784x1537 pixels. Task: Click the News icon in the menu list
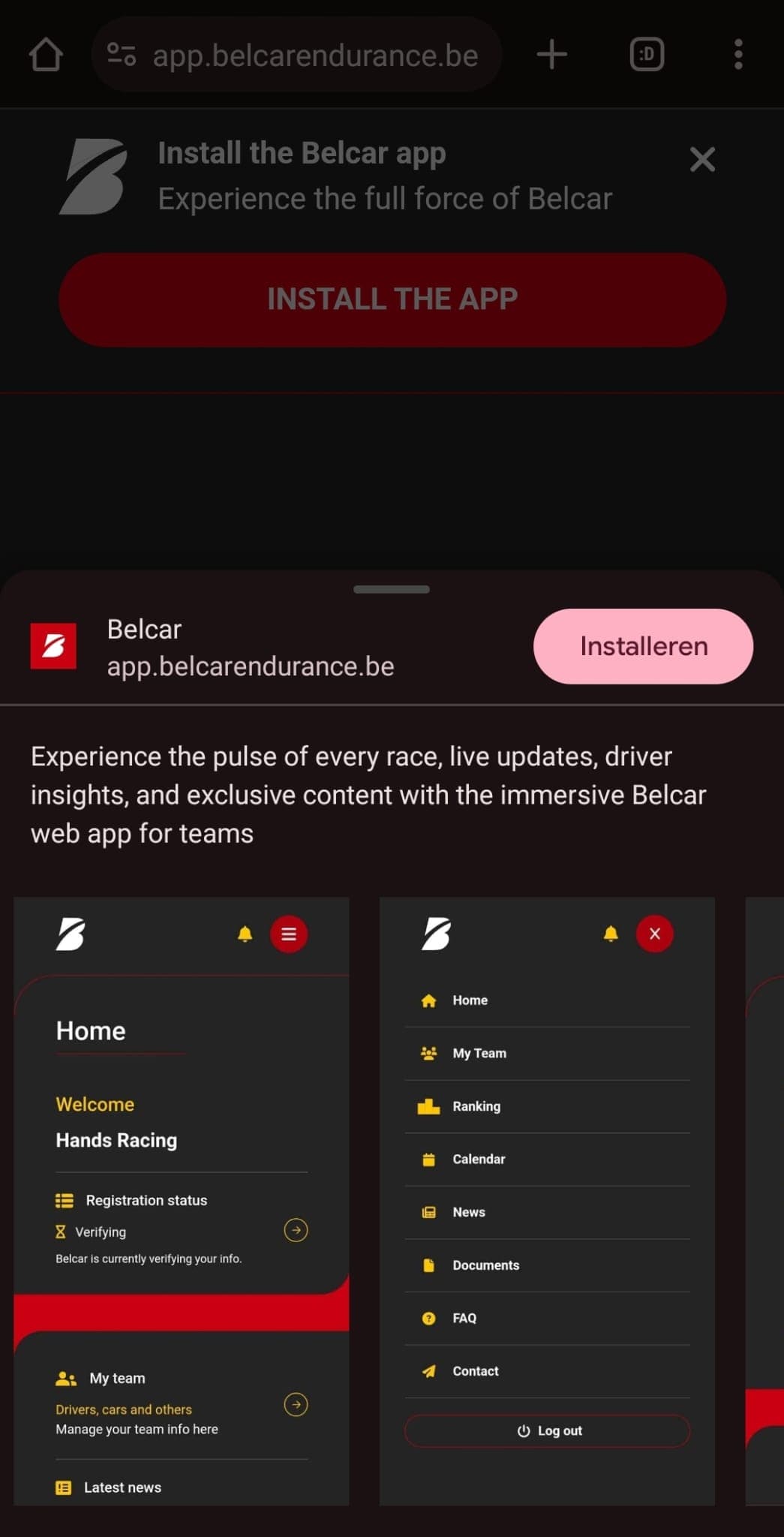428,1211
